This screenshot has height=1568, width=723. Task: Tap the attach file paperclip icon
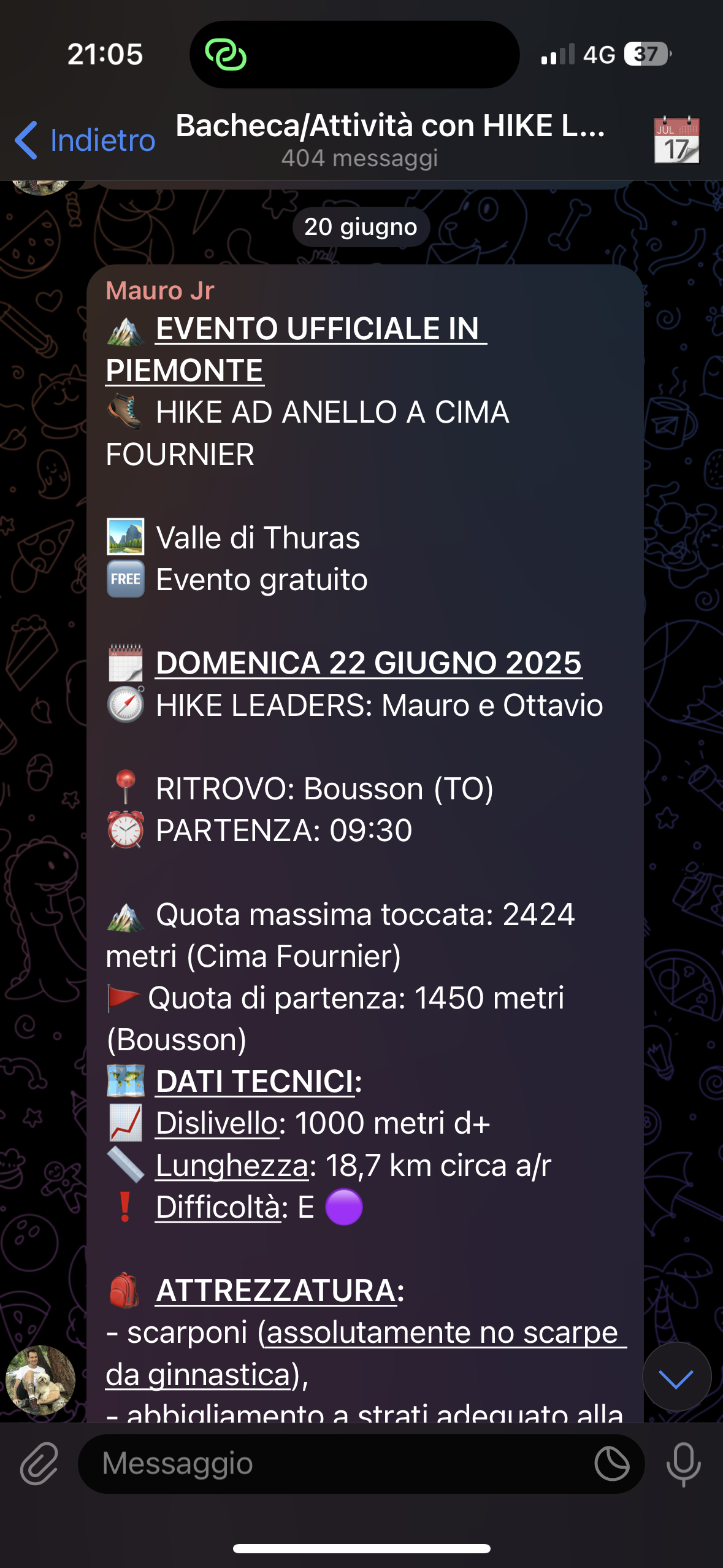(x=39, y=1464)
